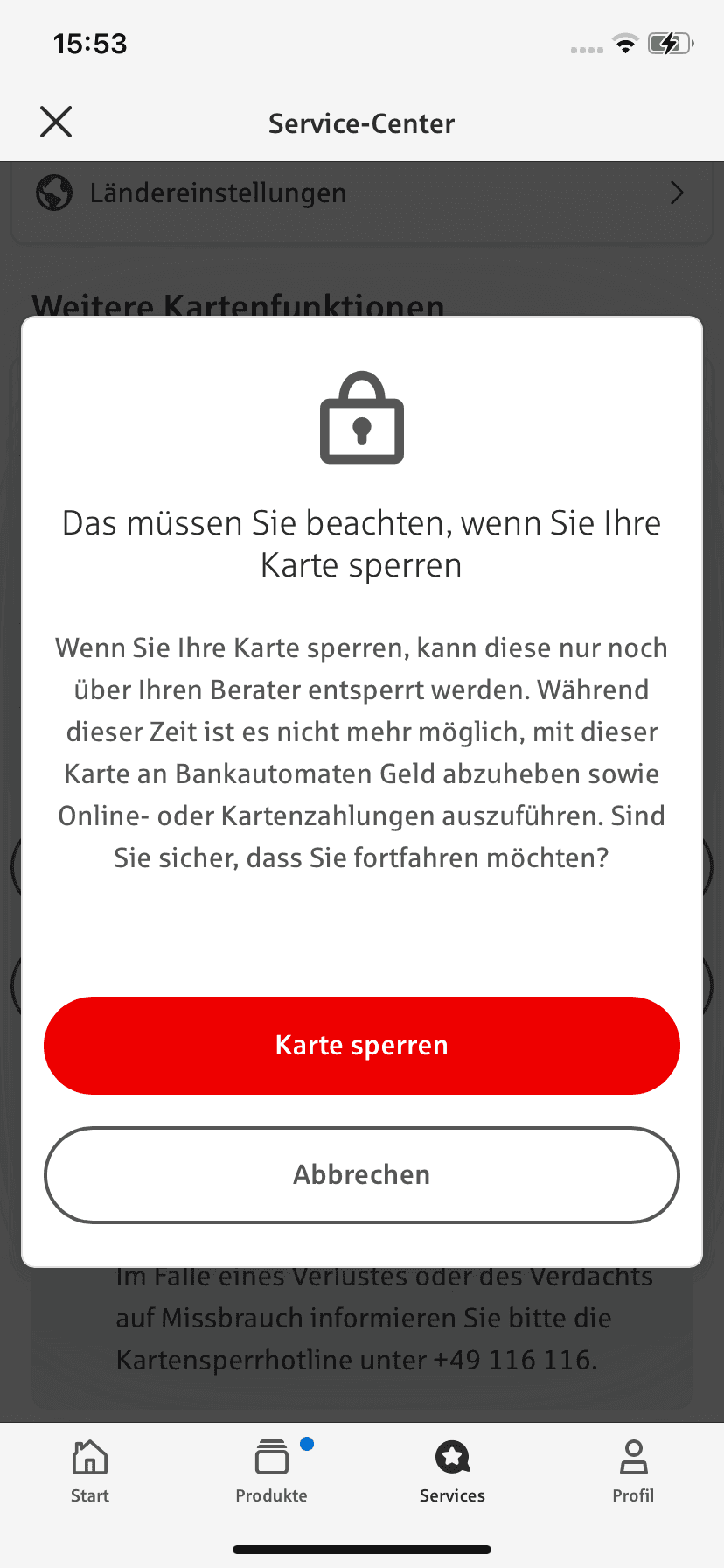
Task: Tap Abbrechen to cancel blocking
Action: 362,1174
